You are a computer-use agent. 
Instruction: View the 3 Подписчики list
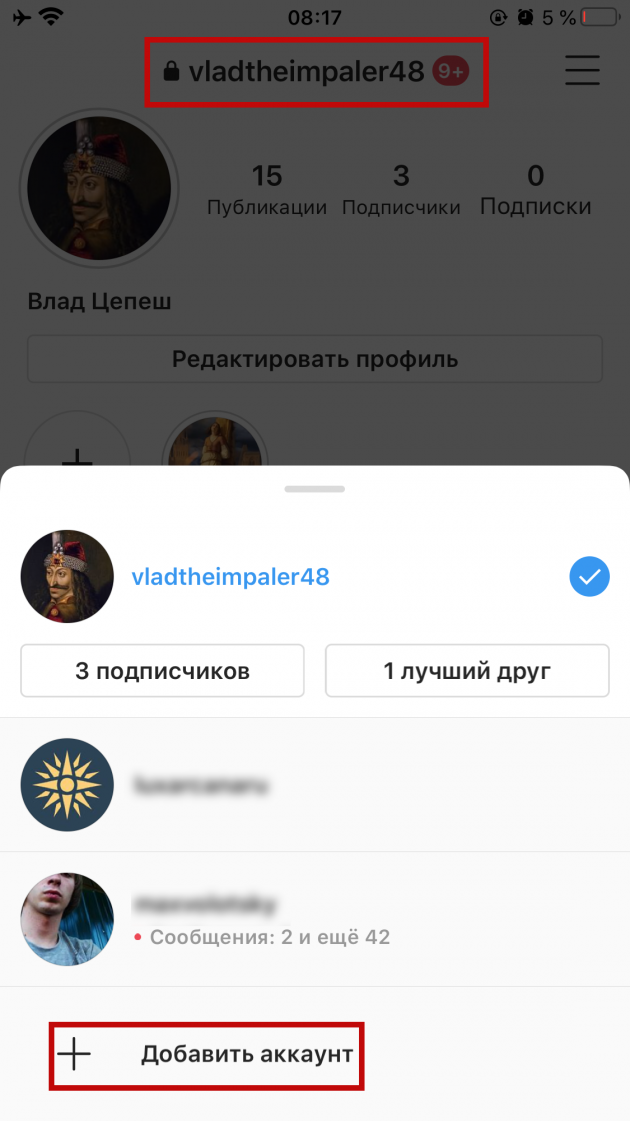coord(401,190)
